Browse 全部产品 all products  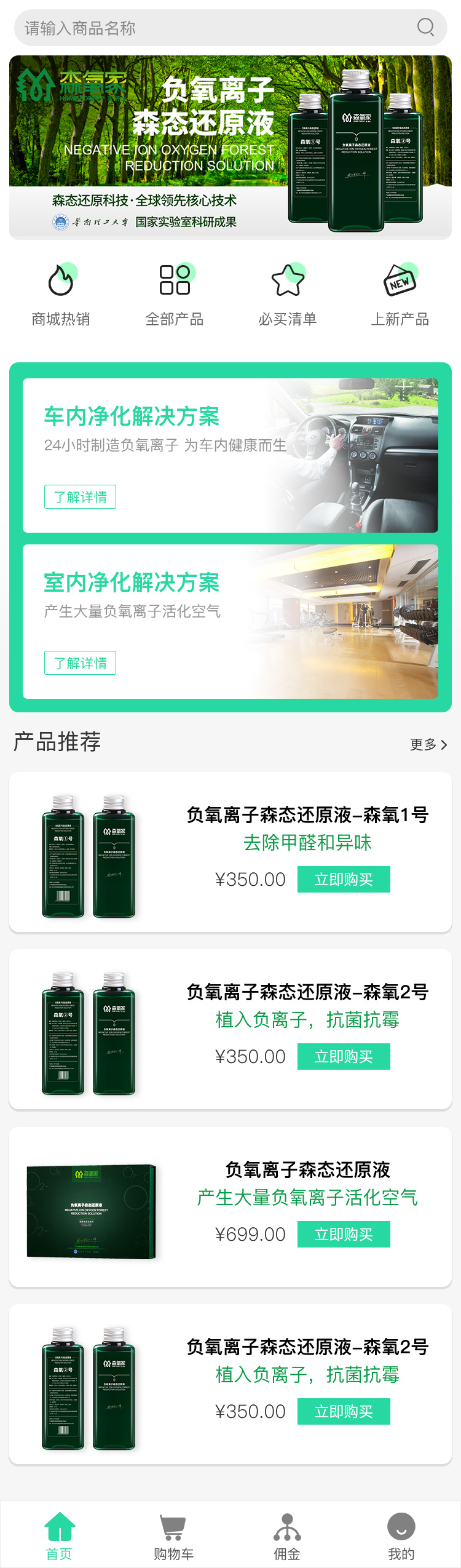click(x=175, y=294)
